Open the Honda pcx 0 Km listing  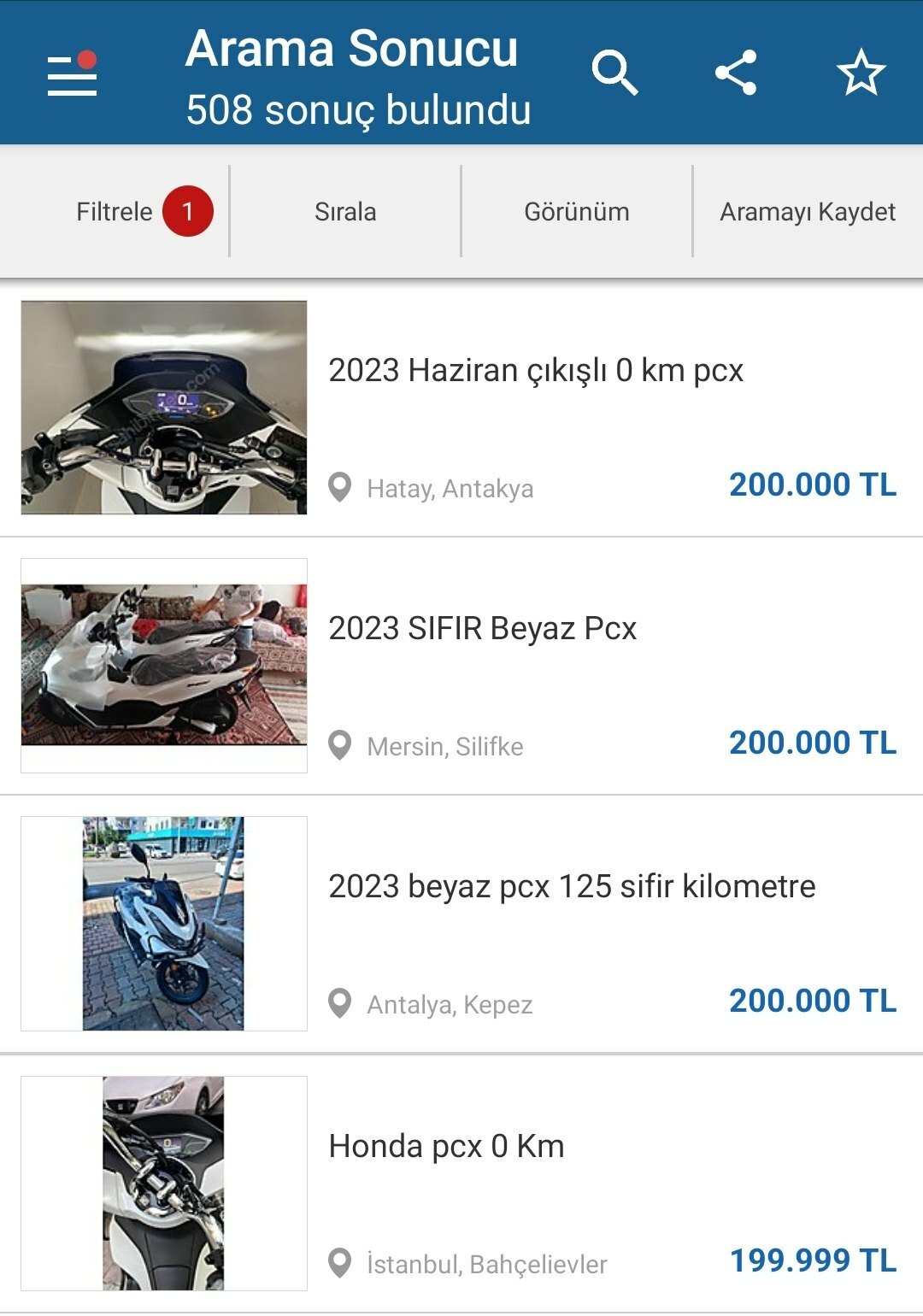coord(446,1147)
